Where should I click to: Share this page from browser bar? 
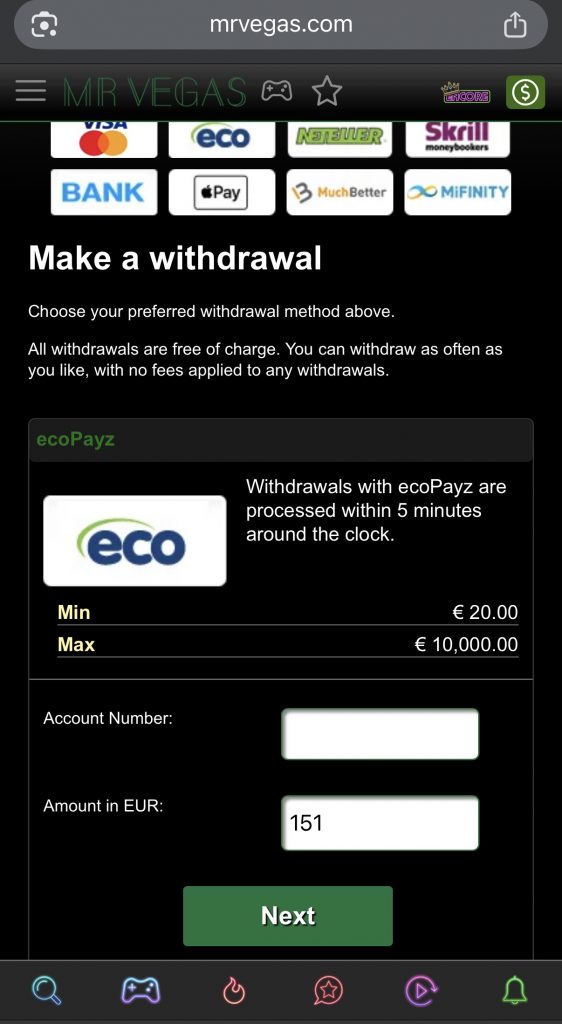tap(514, 25)
